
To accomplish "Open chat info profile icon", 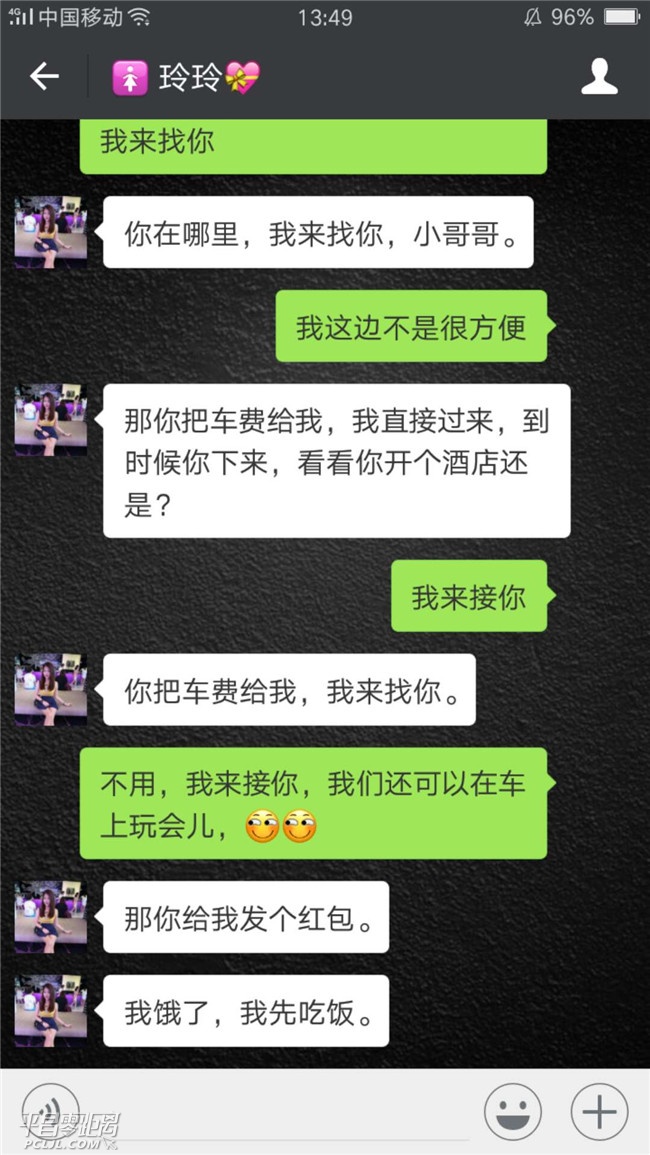I will (599, 77).
